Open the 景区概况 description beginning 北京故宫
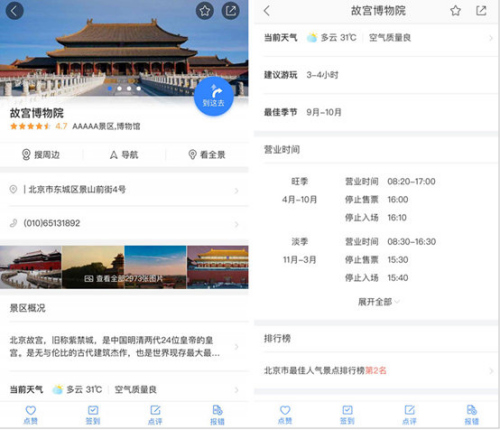The width and height of the screenshot is (500, 430). click(124, 346)
